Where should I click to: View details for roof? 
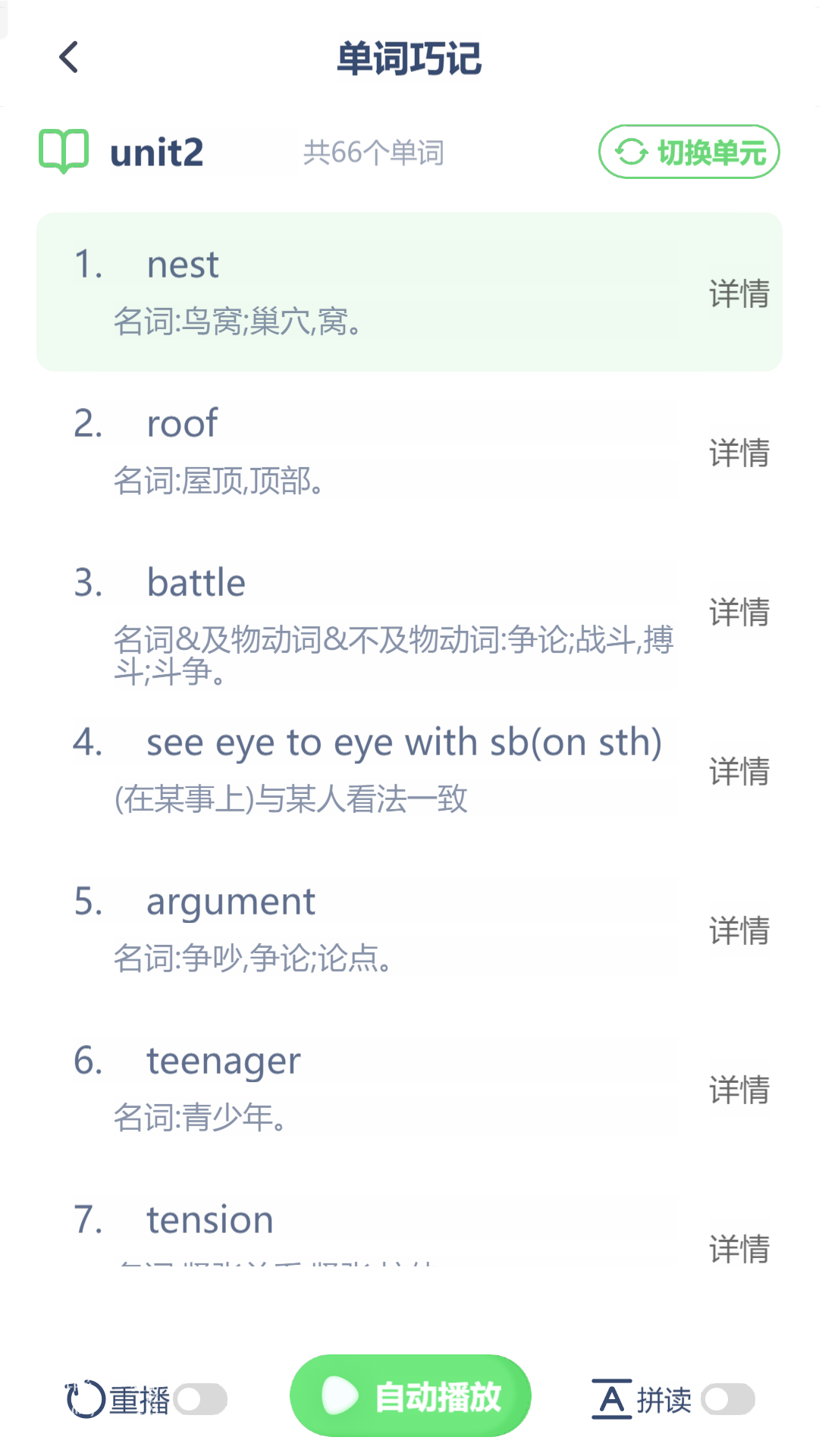pyautogui.click(x=738, y=453)
